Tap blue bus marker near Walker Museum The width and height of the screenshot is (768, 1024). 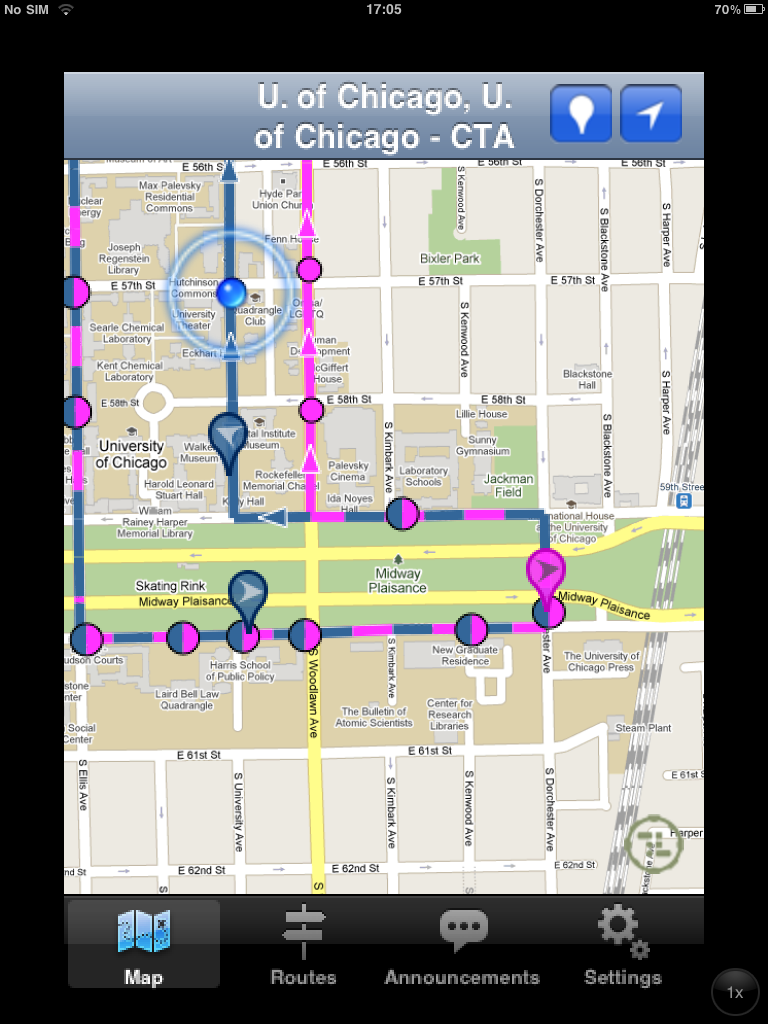click(231, 436)
